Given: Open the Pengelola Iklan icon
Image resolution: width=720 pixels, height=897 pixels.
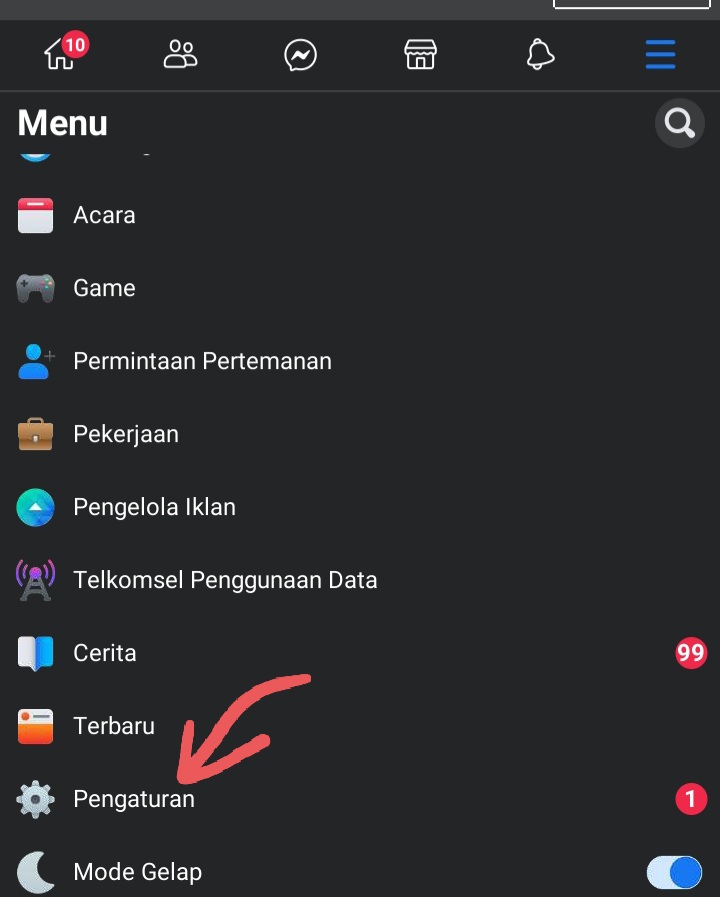Looking at the screenshot, I should (35, 507).
